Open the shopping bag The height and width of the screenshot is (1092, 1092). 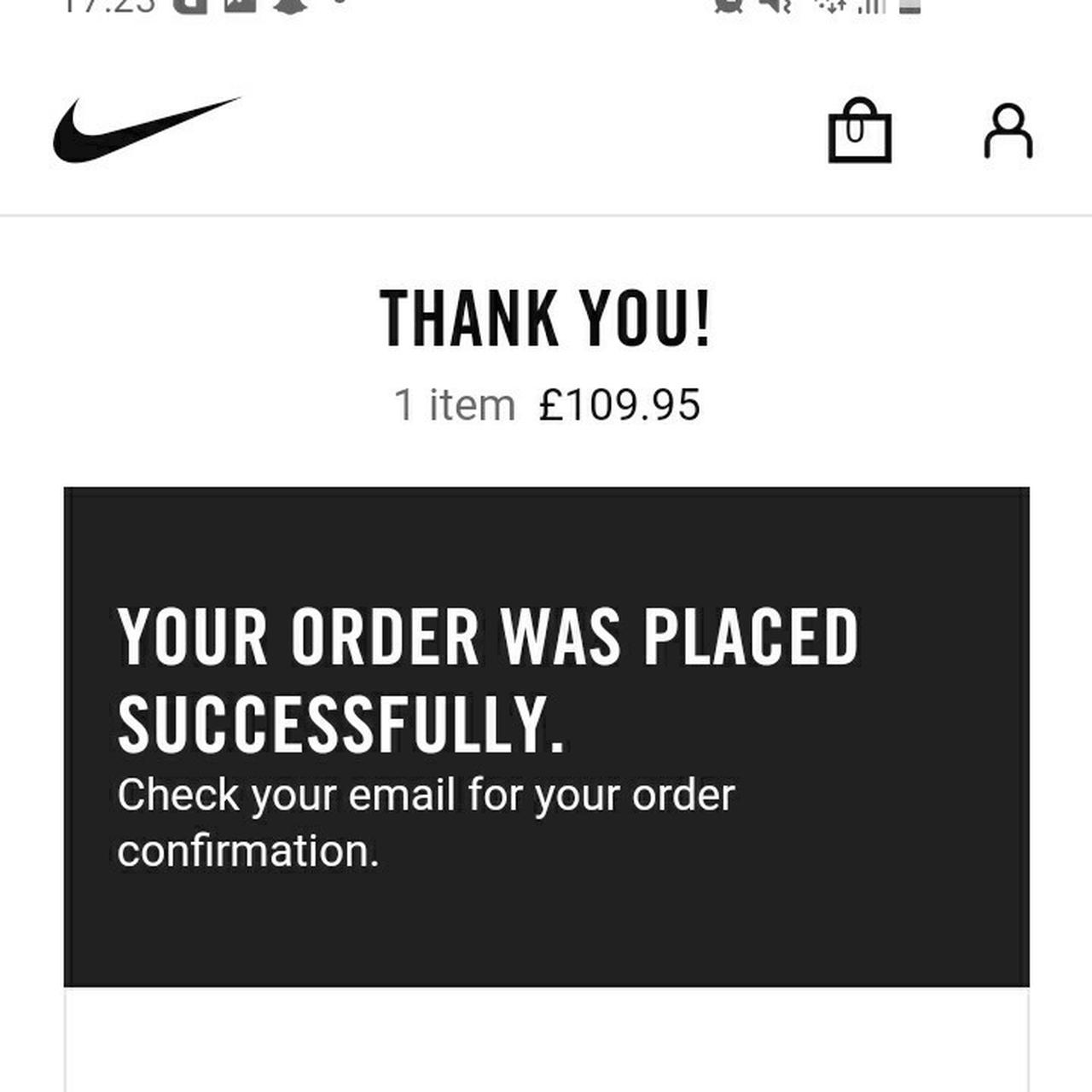pyautogui.click(x=859, y=131)
